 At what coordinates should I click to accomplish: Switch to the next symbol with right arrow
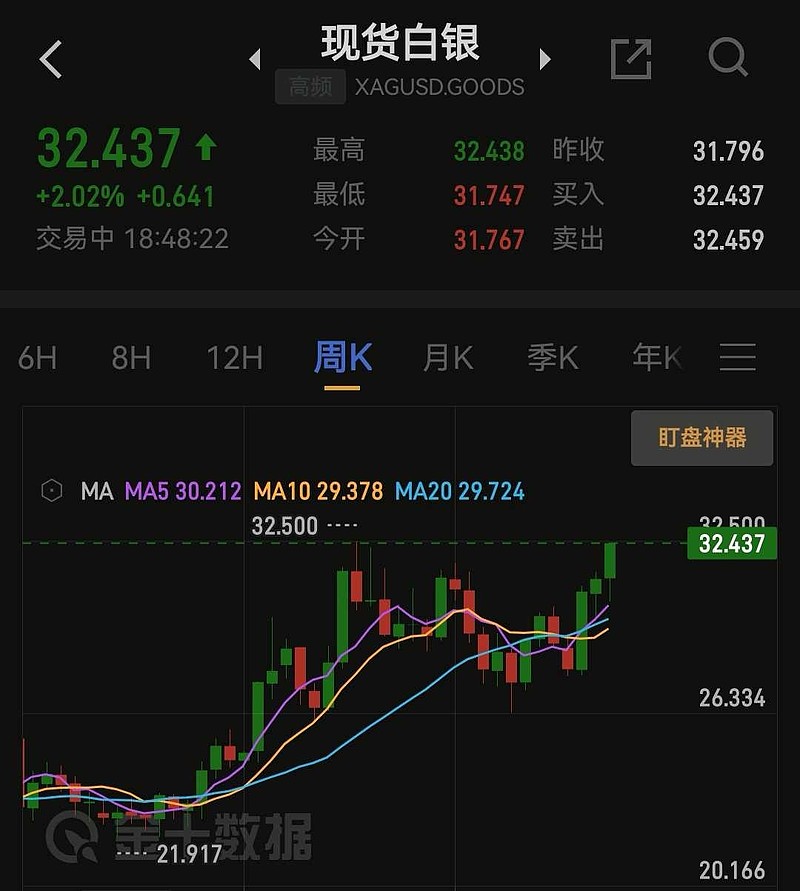pos(545,59)
